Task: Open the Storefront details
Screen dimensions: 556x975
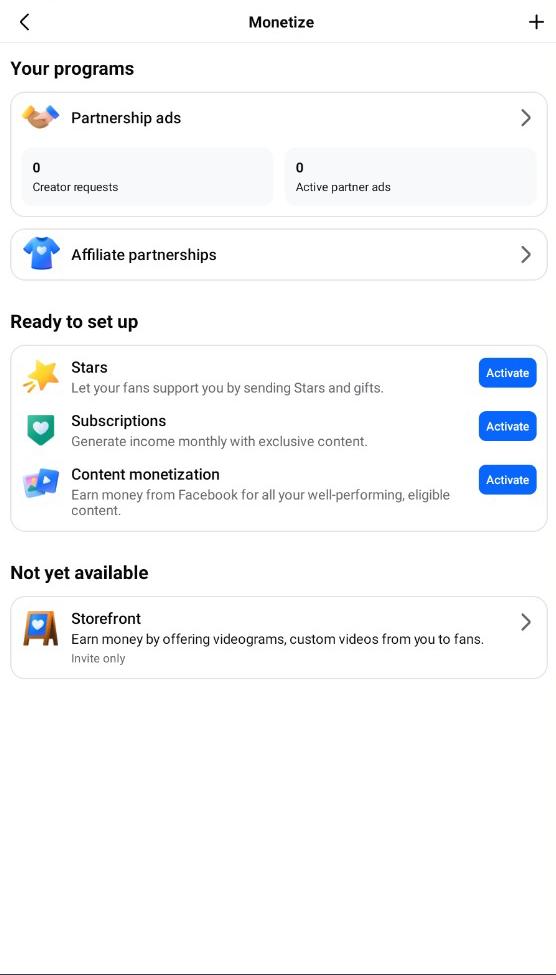Action: [279, 637]
